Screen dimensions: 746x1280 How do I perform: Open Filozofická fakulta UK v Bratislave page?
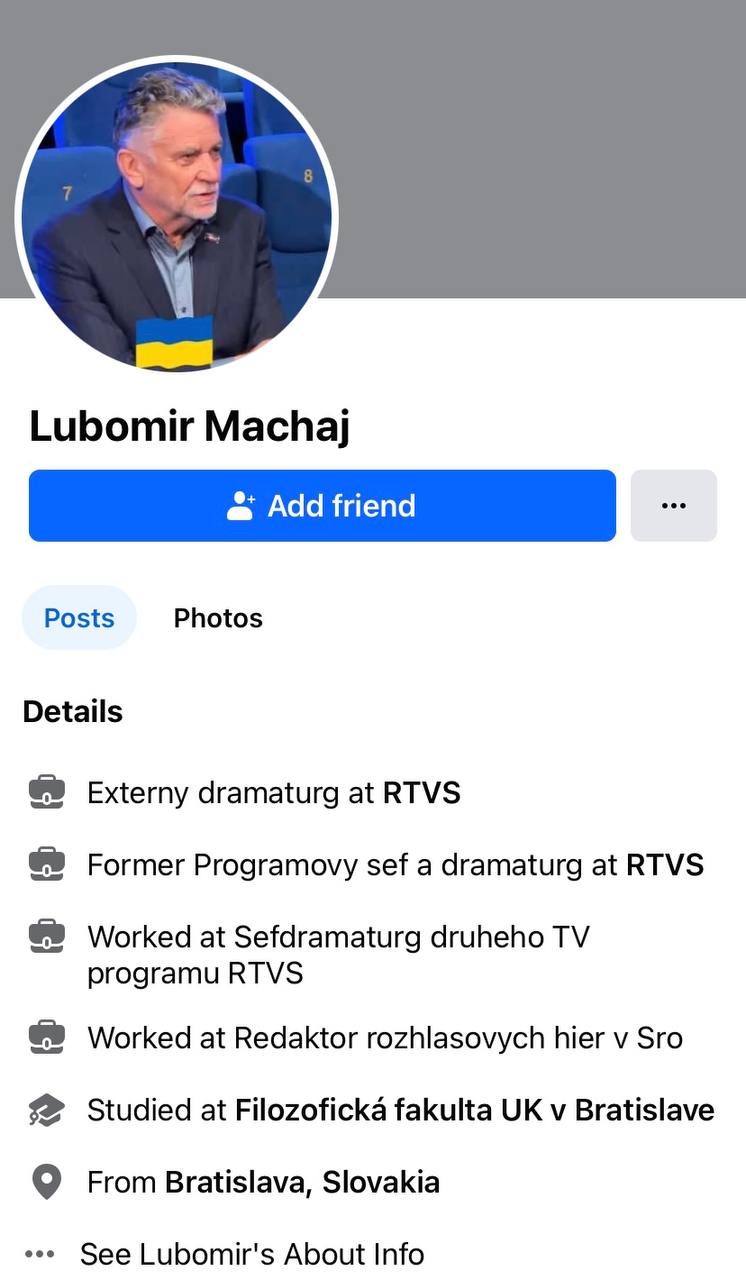pos(474,1110)
